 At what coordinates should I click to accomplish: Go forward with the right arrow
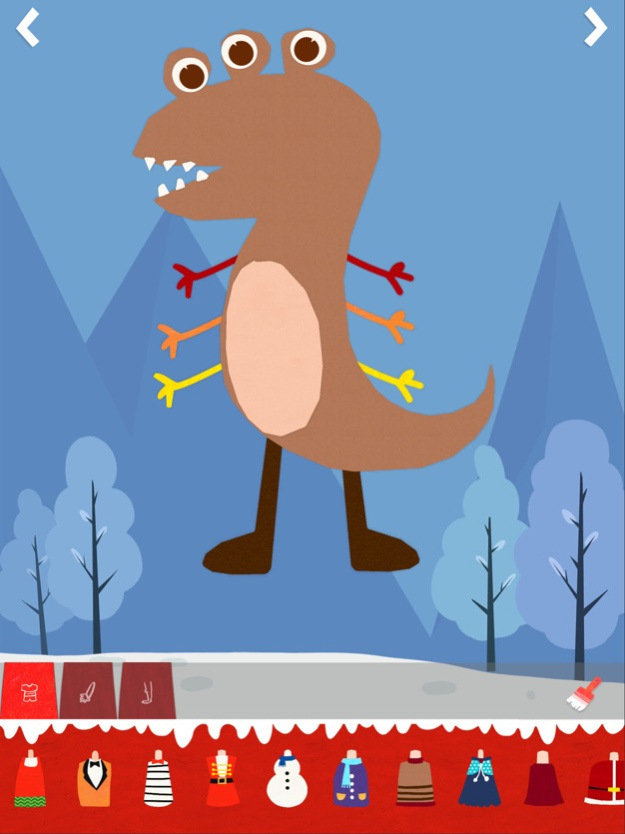(x=595, y=27)
